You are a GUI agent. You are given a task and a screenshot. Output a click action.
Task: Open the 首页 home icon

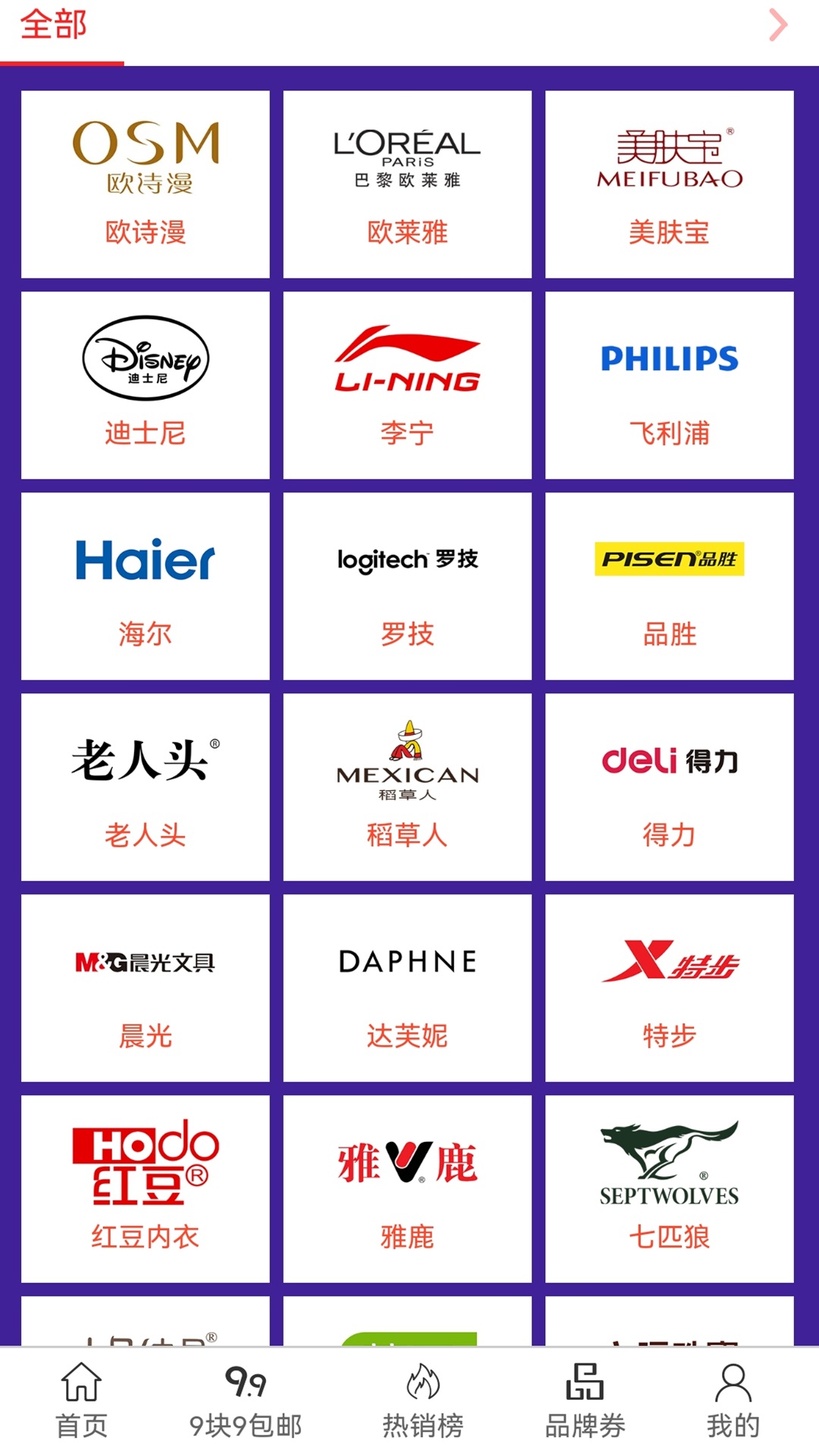pyautogui.click(x=79, y=1399)
